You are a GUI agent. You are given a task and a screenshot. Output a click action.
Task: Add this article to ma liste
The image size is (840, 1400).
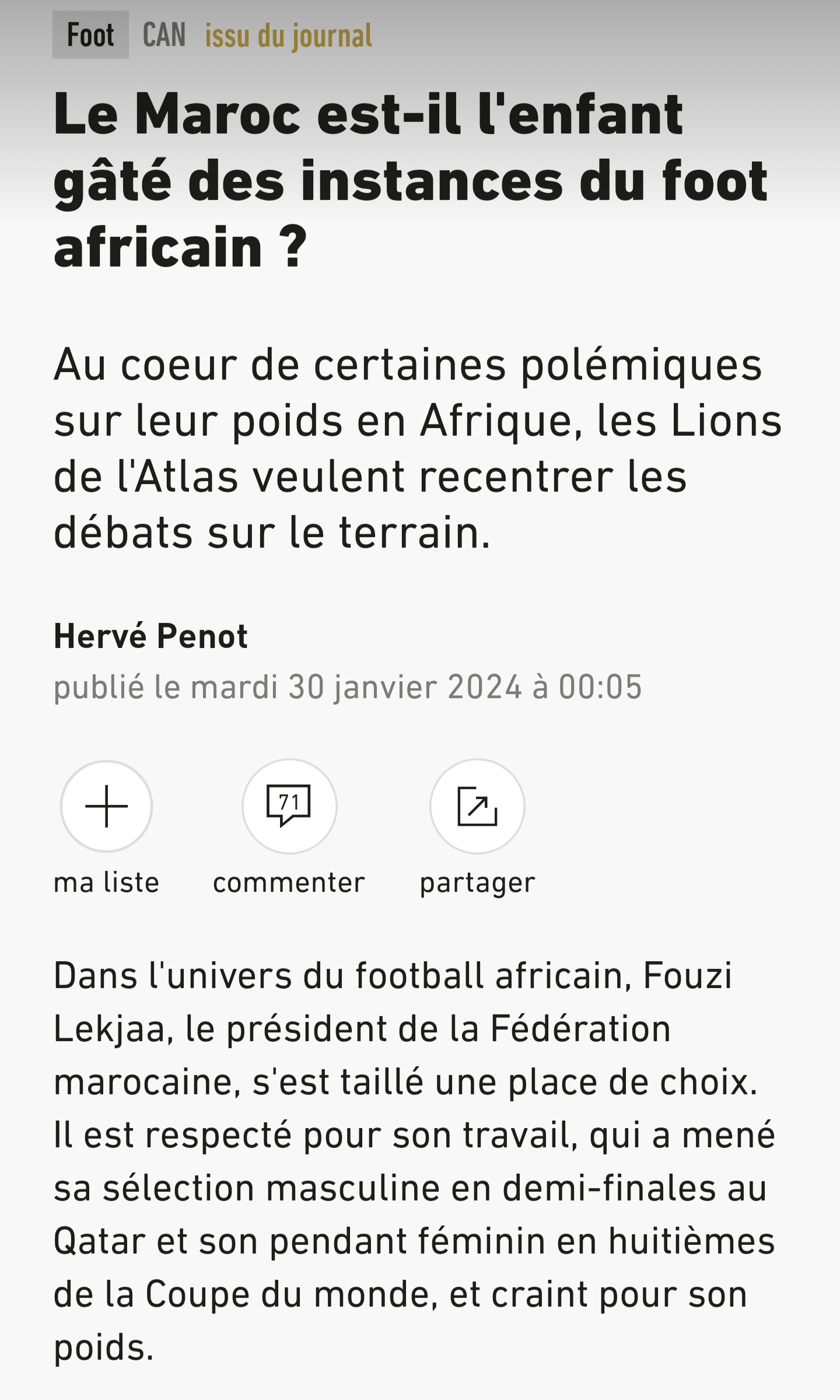[106, 806]
